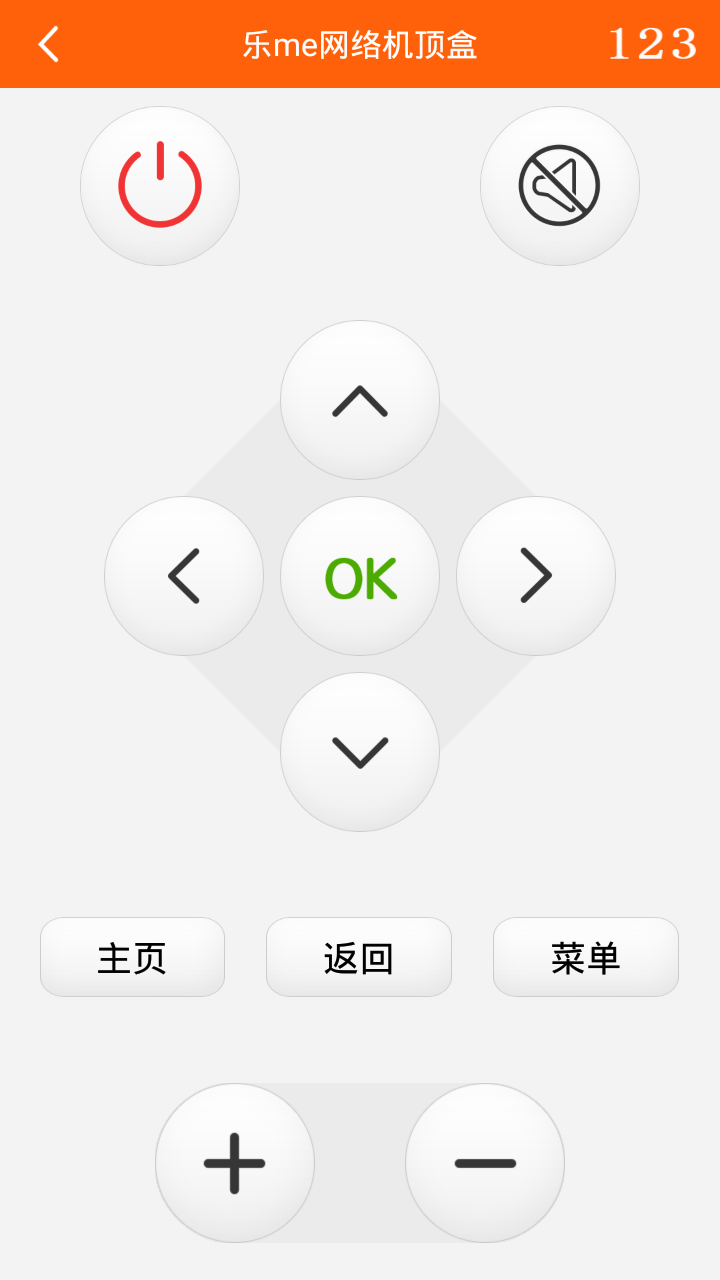Mute the set-top box sound
Viewport: 720px width, 1280px height.
[x=559, y=186]
